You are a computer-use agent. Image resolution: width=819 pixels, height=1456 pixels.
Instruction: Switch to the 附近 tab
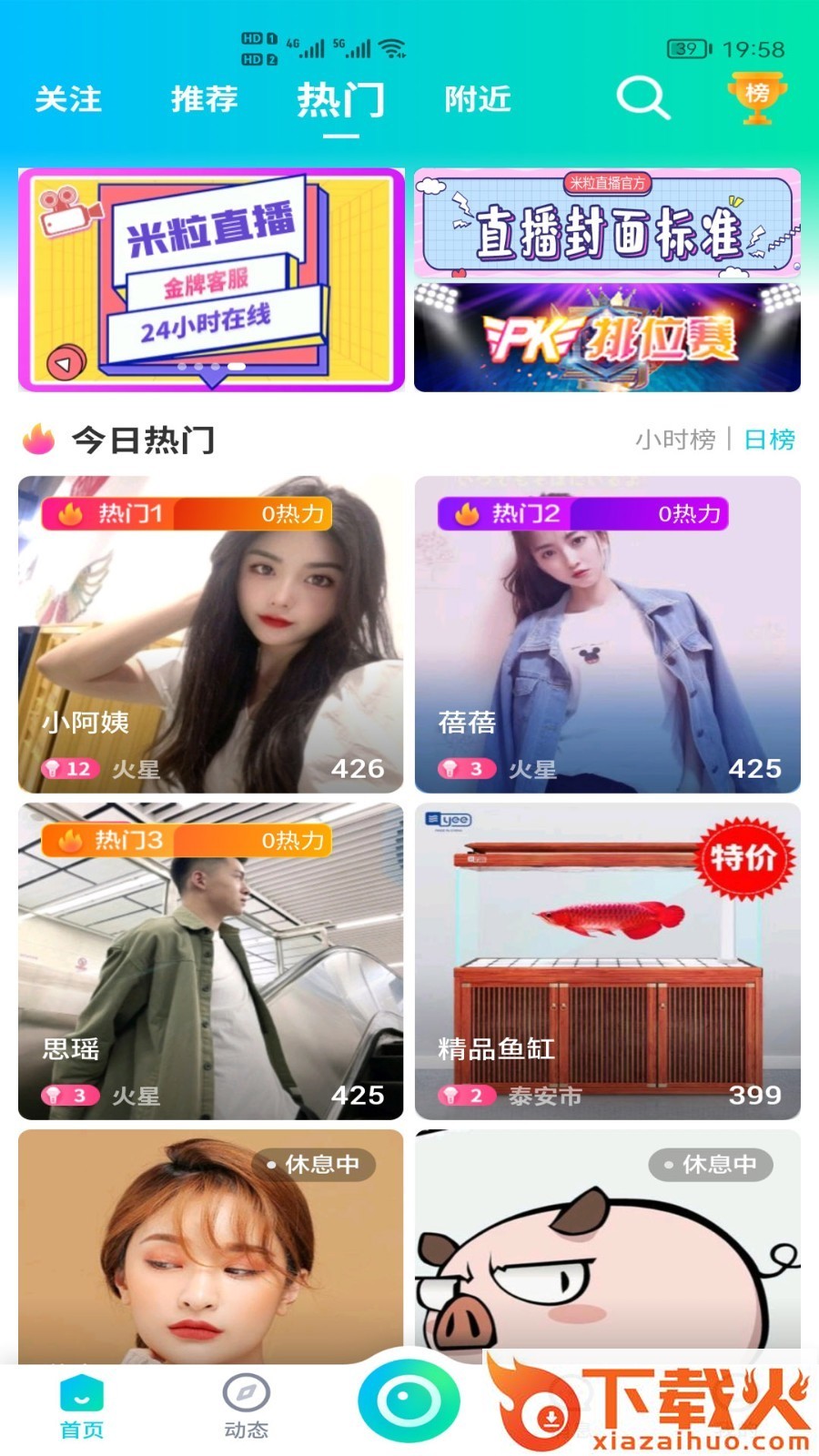tap(478, 98)
